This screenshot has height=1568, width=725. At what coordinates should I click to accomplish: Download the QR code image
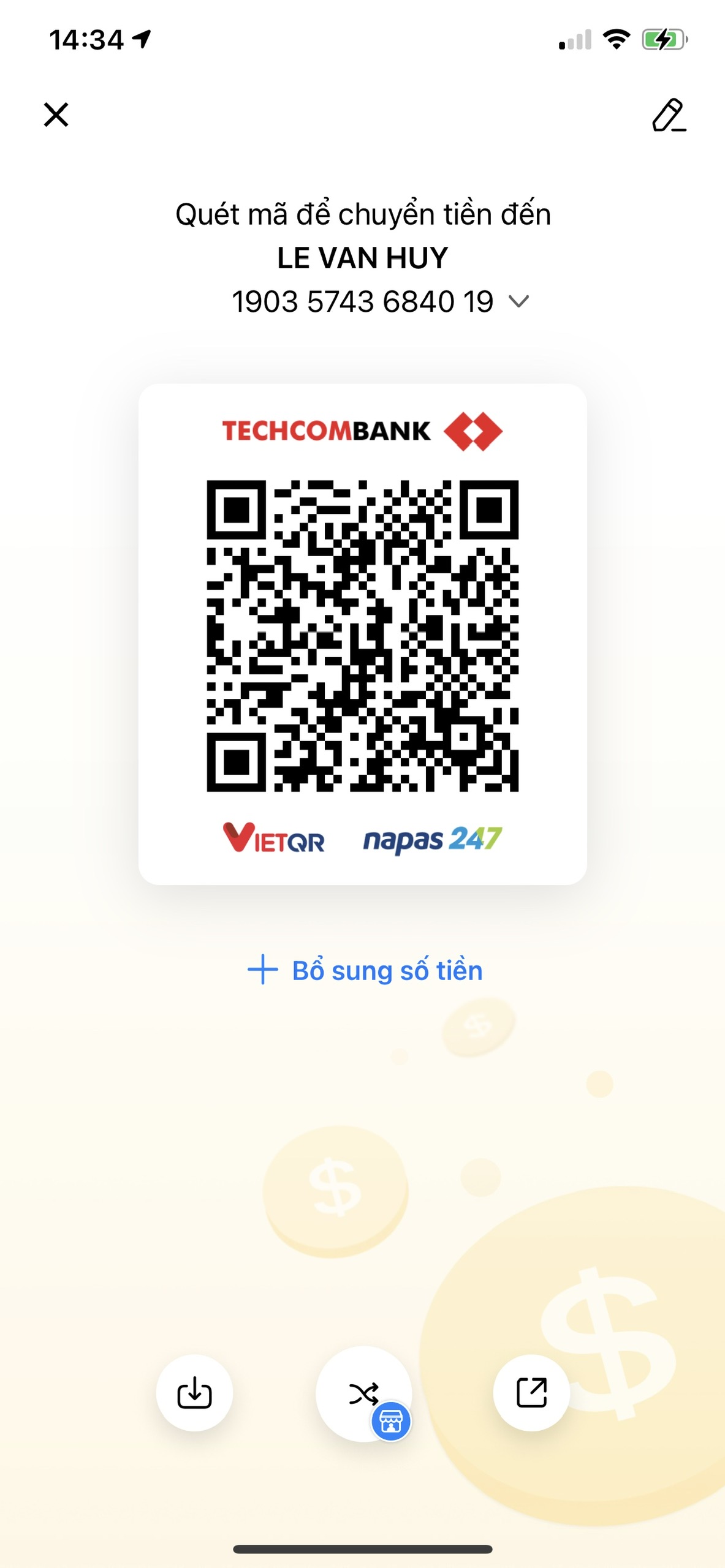[194, 1393]
